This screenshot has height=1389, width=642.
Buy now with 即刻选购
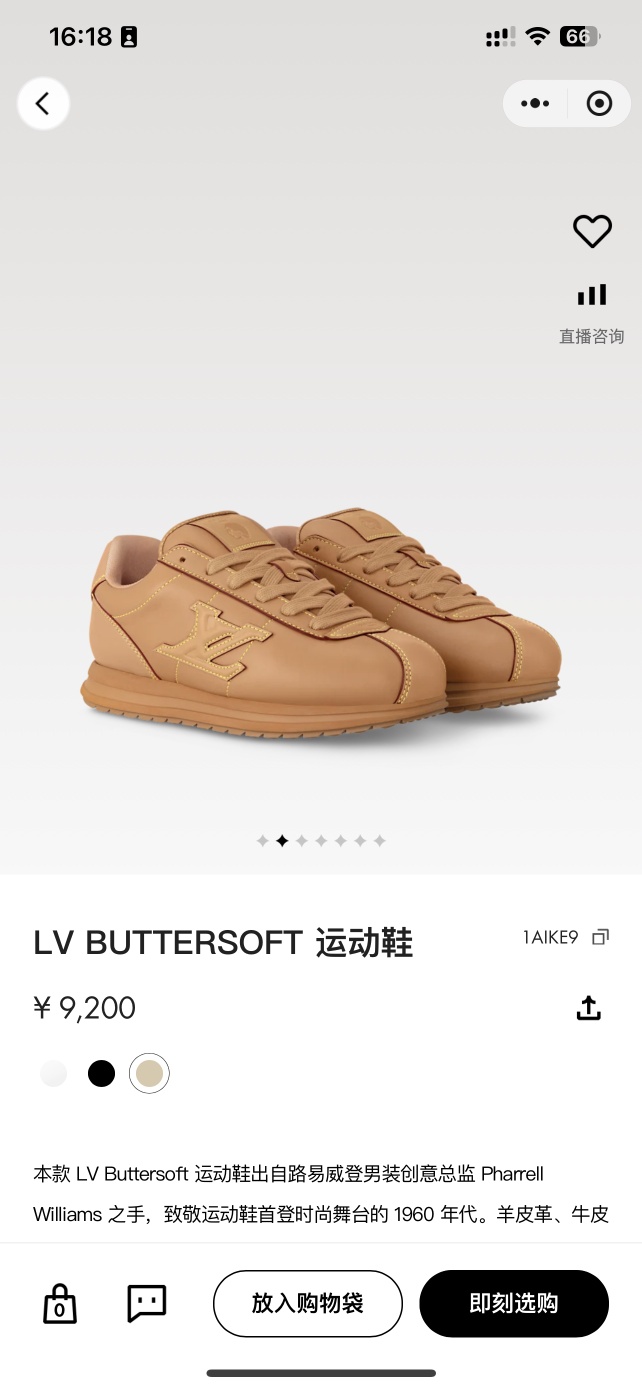point(514,1303)
